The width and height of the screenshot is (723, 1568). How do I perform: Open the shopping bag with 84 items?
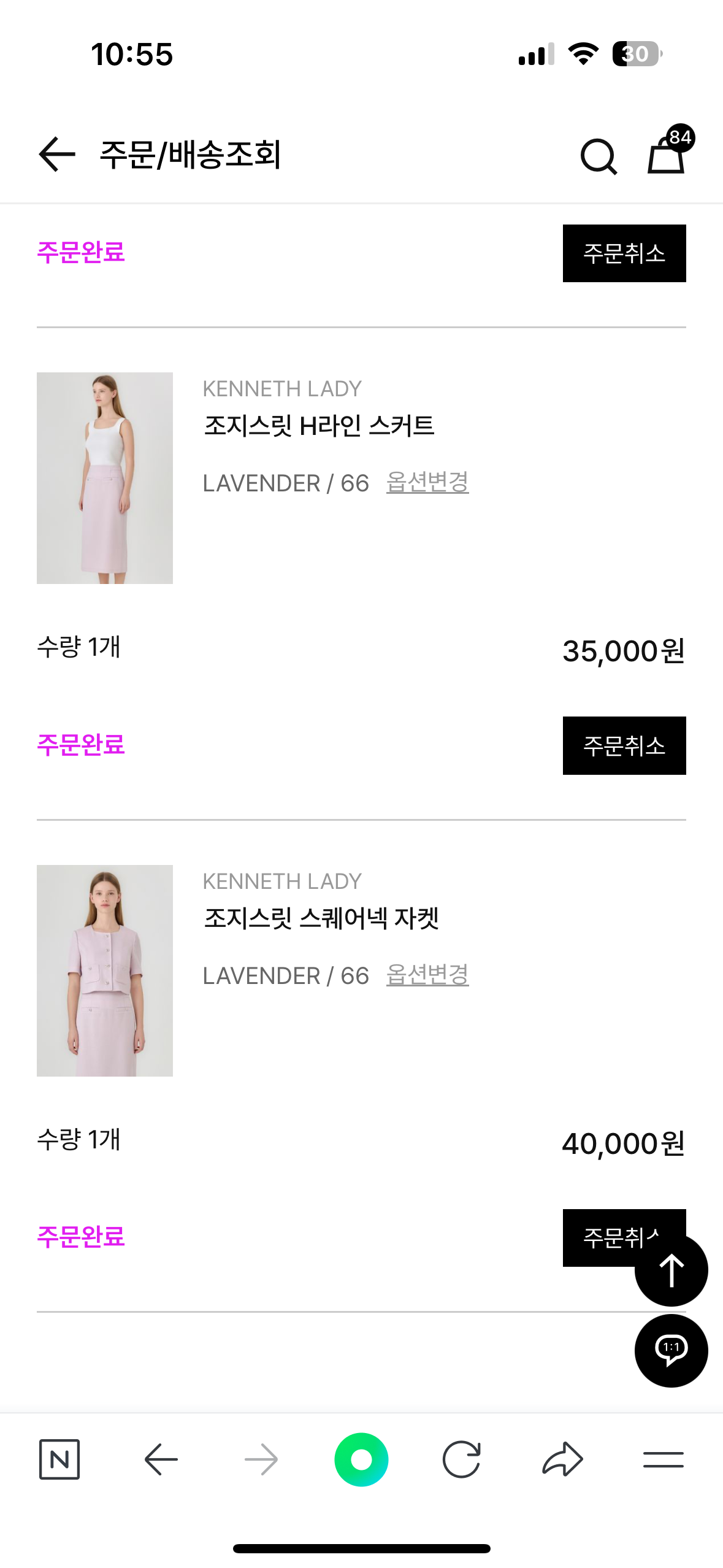click(667, 153)
